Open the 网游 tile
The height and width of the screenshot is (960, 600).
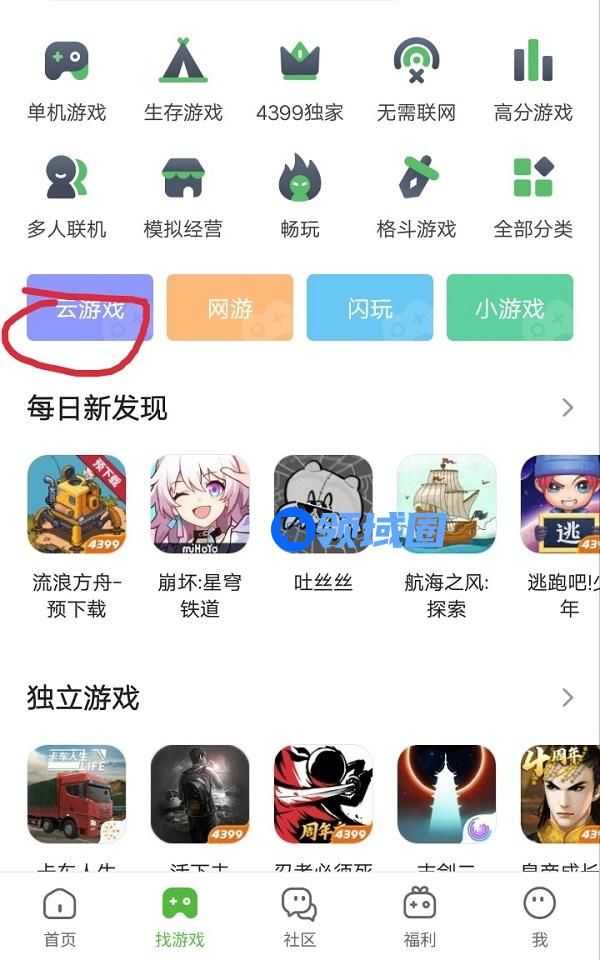[x=230, y=308]
